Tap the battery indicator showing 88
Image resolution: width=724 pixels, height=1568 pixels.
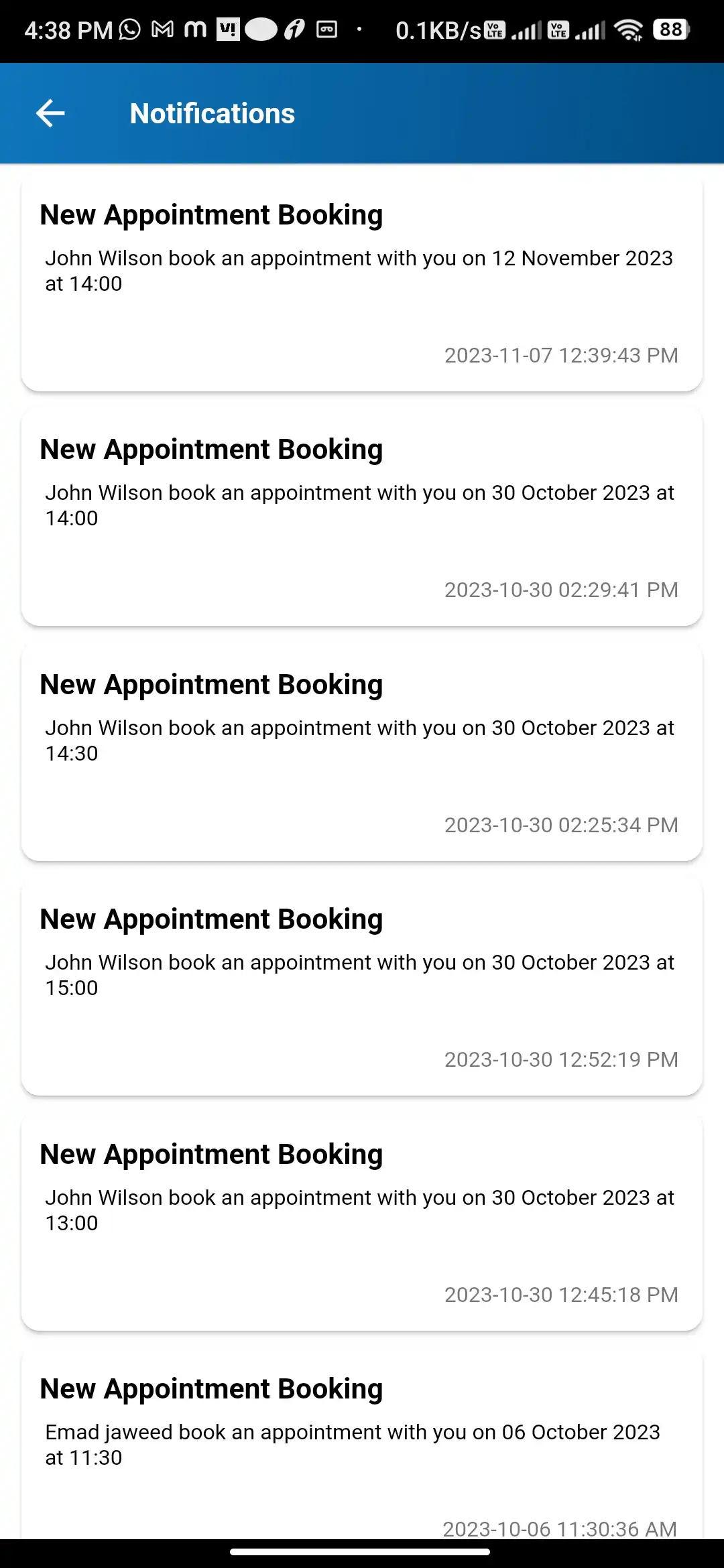(x=671, y=29)
